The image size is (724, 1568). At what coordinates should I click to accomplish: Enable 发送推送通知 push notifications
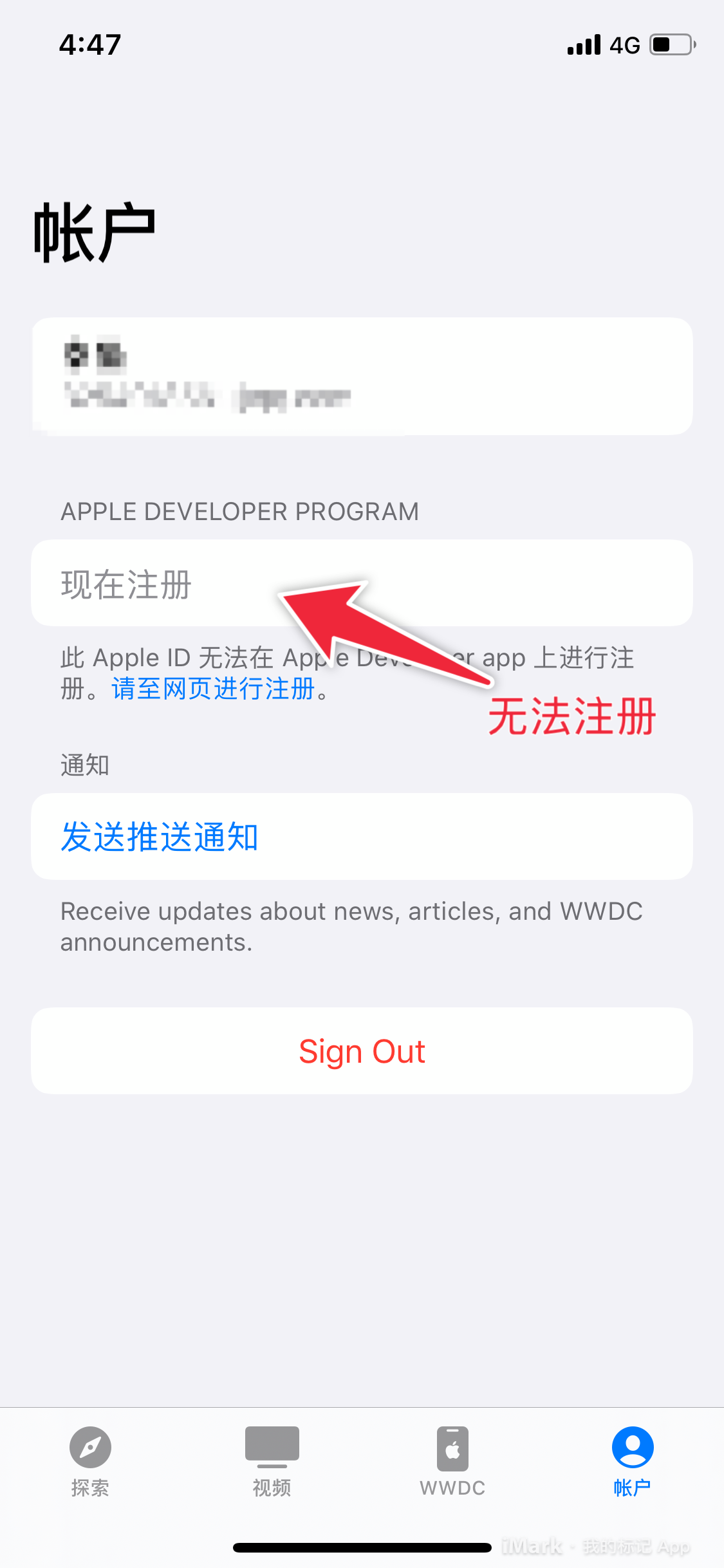(160, 837)
